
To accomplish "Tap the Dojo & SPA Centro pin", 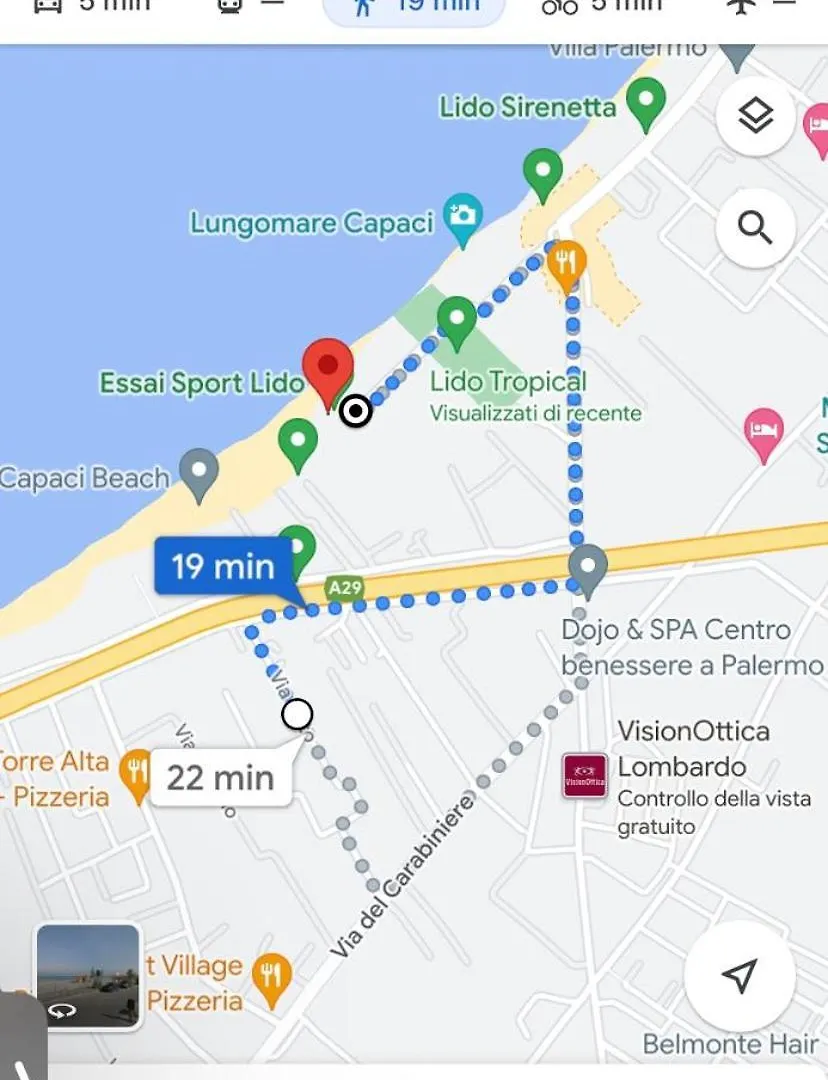I will [x=588, y=568].
